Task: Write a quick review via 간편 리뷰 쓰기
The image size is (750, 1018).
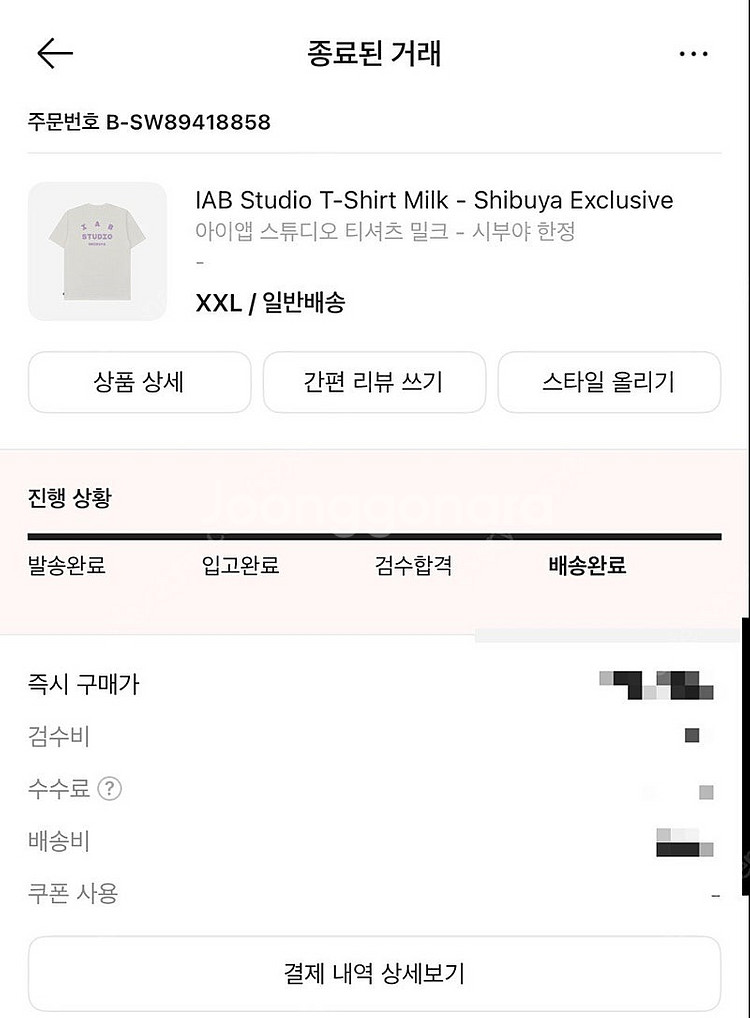Action: [374, 382]
